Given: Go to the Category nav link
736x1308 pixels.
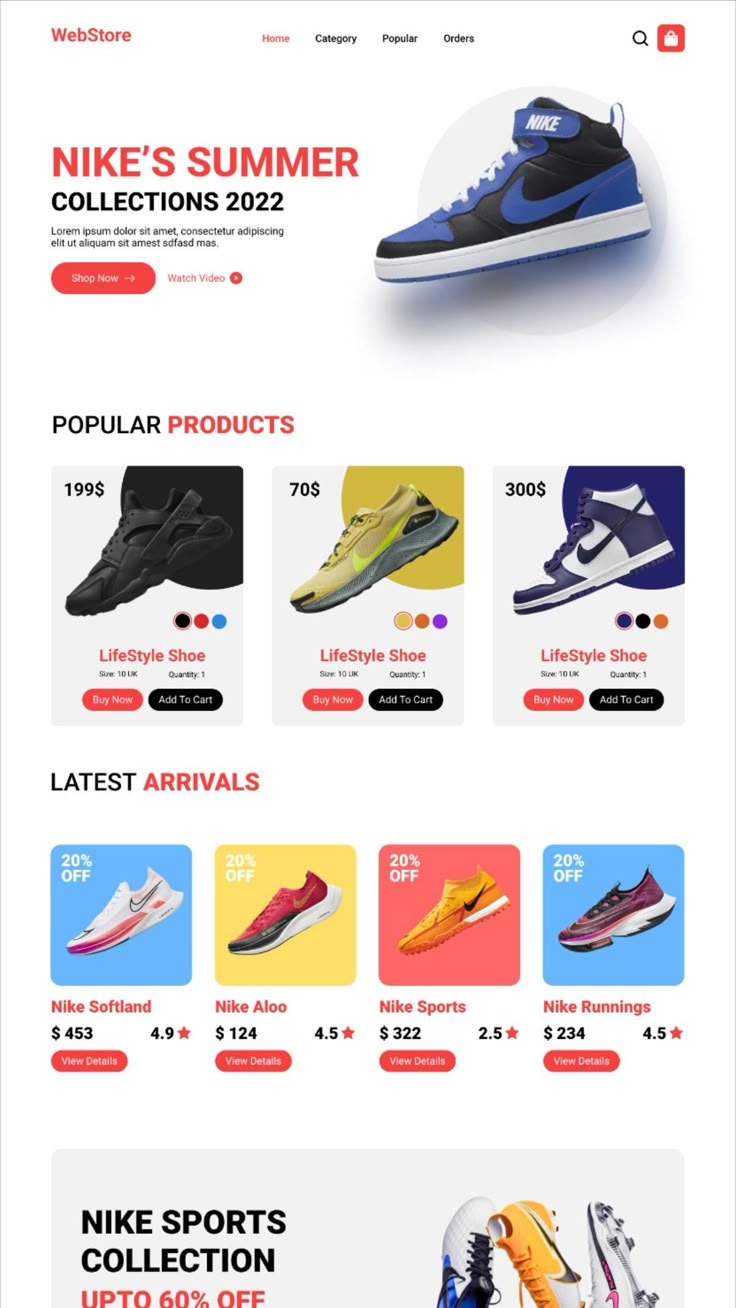Looking at the screenshot, I should click(336, 38).
